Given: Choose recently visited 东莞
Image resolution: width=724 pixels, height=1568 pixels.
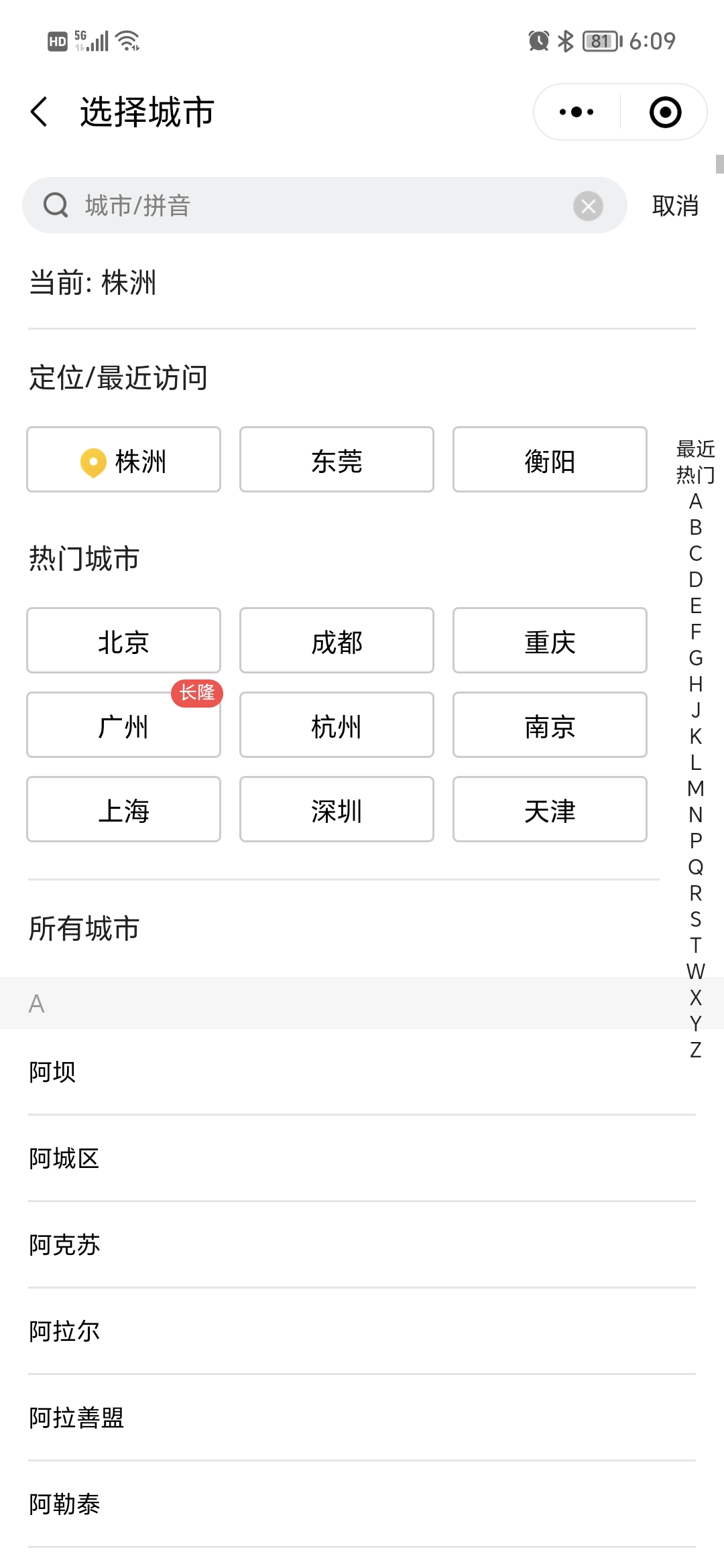Looking at the screenshot, I should [337, 460].
